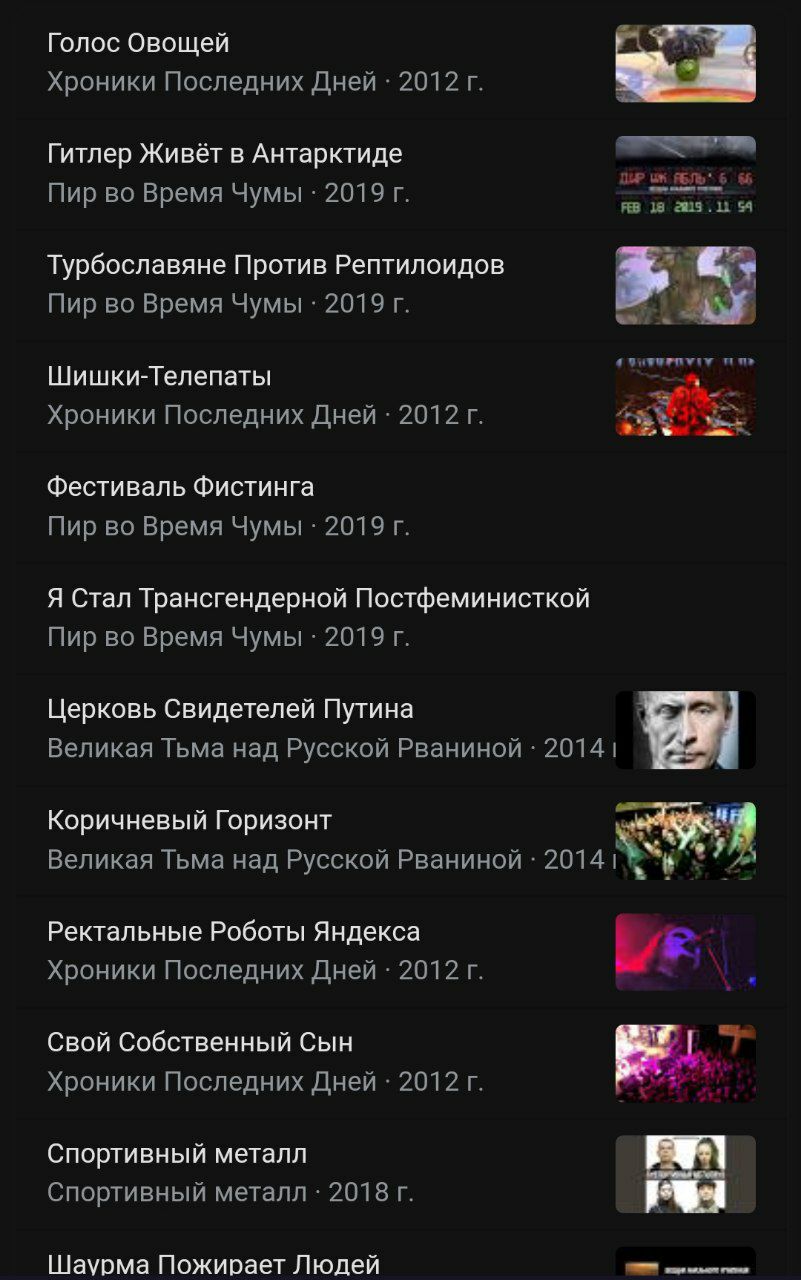Screen dimensions: 801x1280
Task: Select the Коричневый Горизонт song
Action: click(300, 839)
